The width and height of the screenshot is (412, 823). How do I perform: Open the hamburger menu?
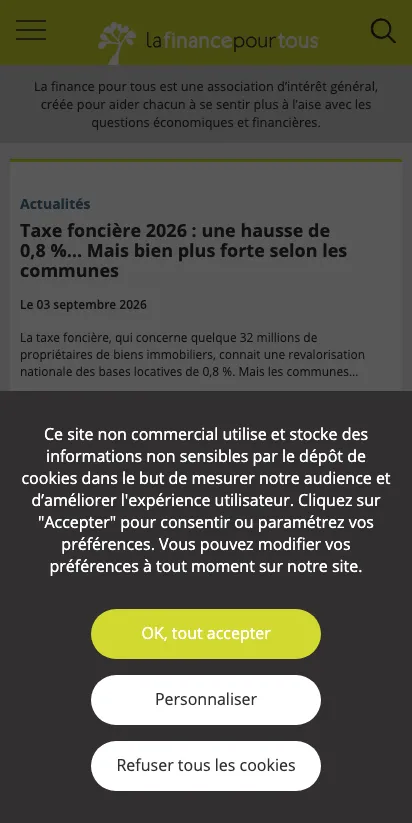click(31, 30)
